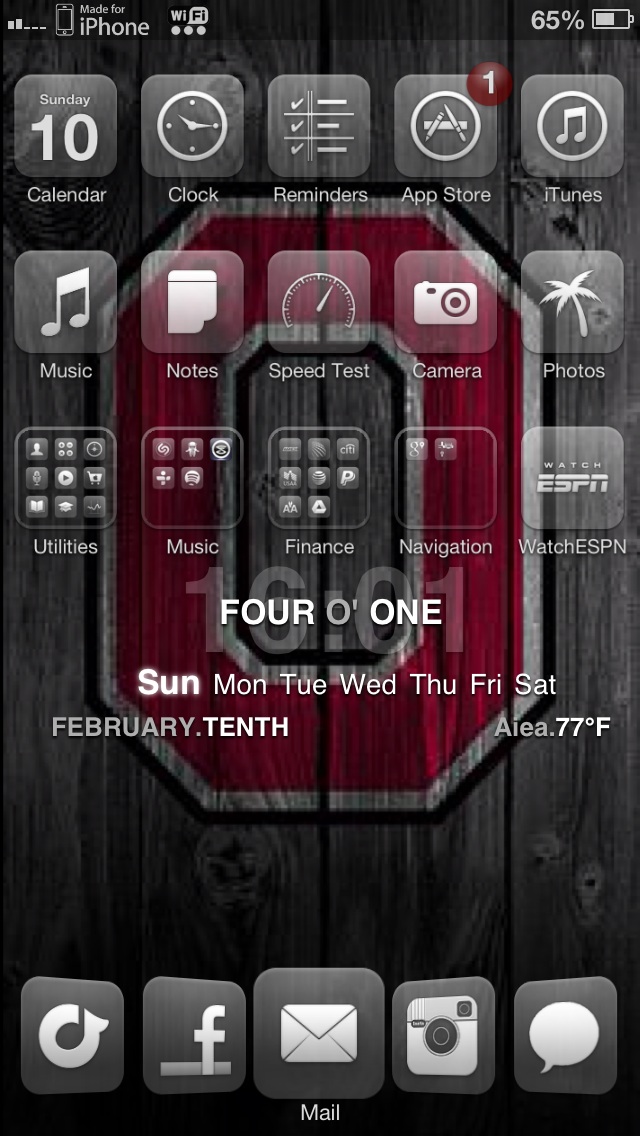Open the Navigation folder
This screenshot has width=640, height=1136.
click(446, 478)
